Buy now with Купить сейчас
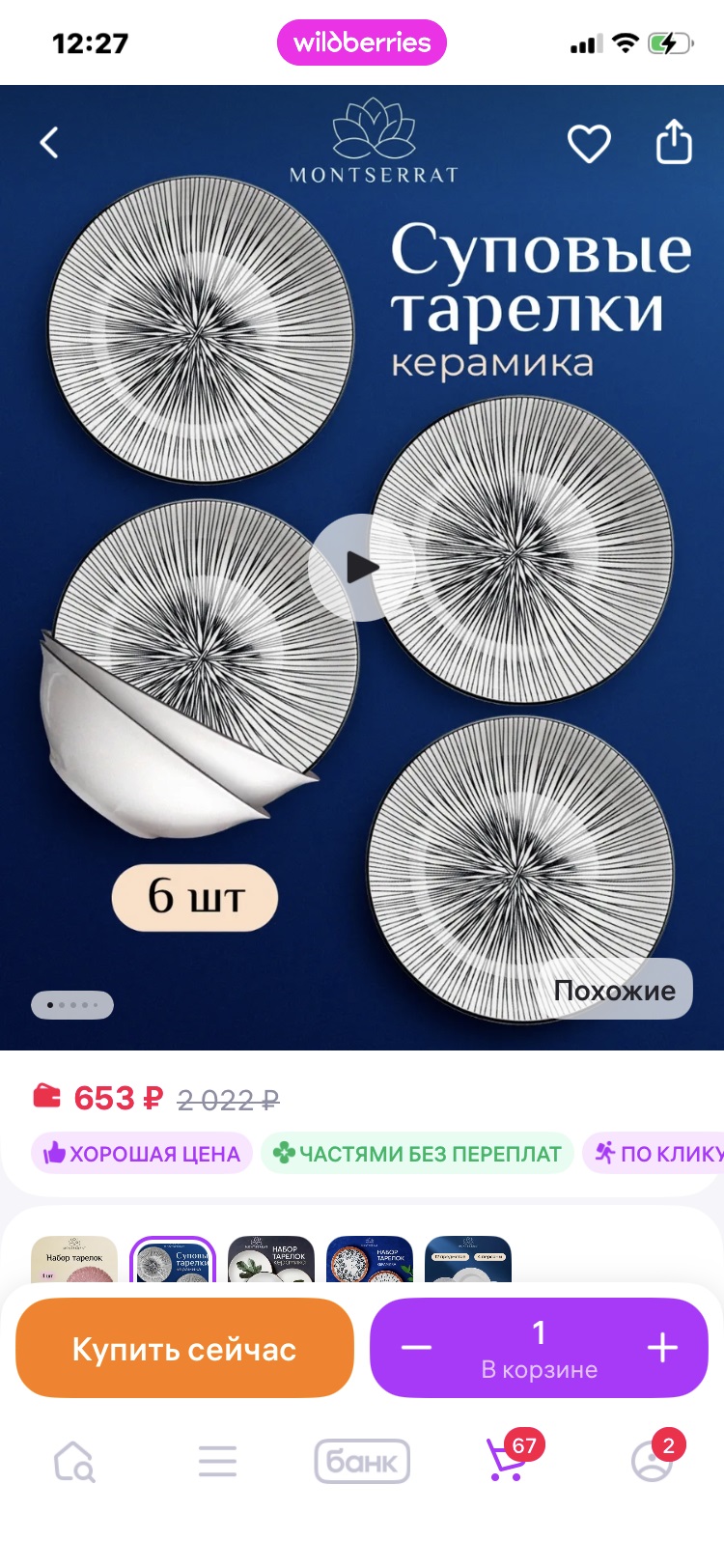This screenshot has width=724, height=1568. point(184,1348)
